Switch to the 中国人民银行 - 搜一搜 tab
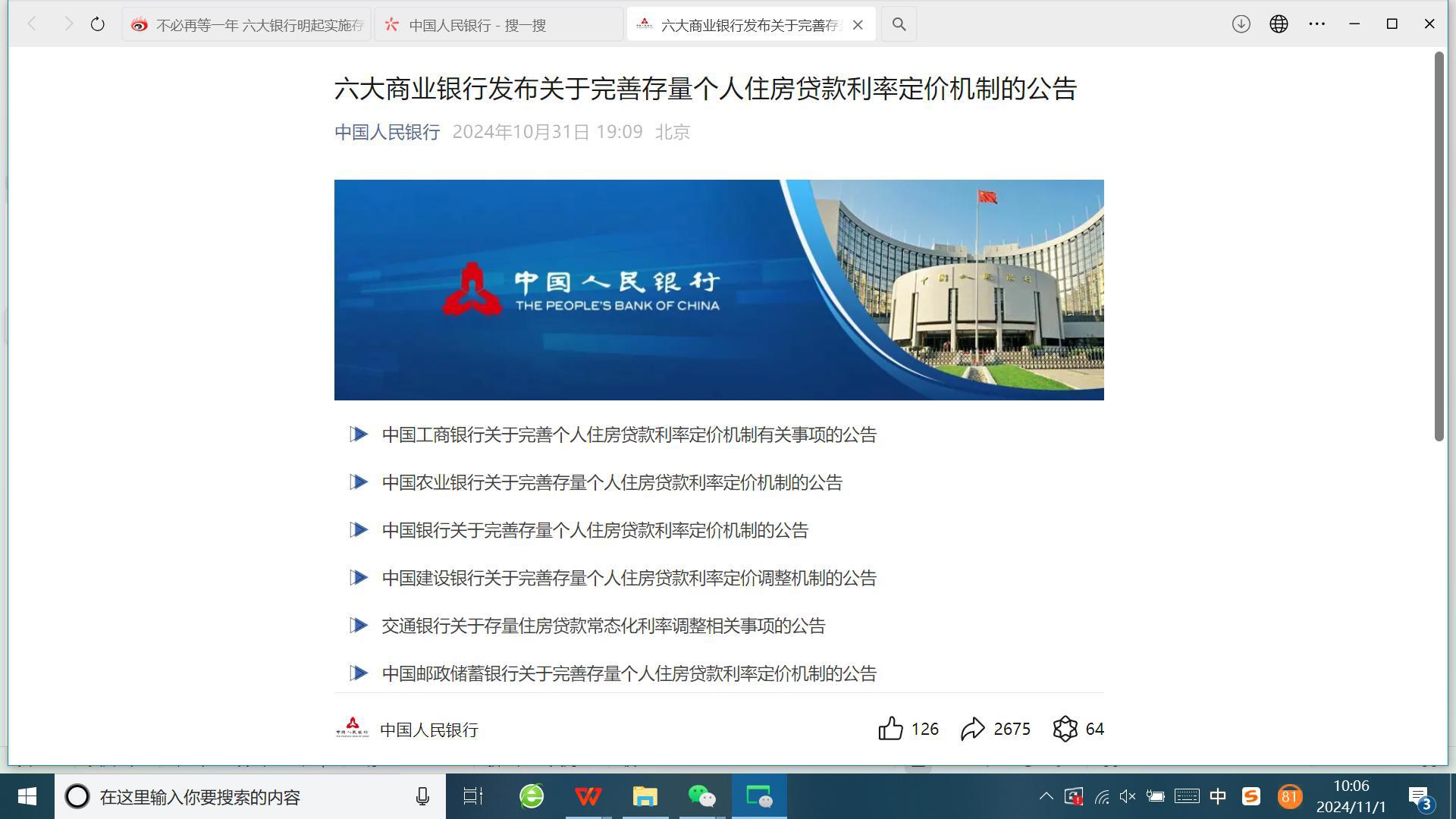The image size is (1456, 819). 499,25
